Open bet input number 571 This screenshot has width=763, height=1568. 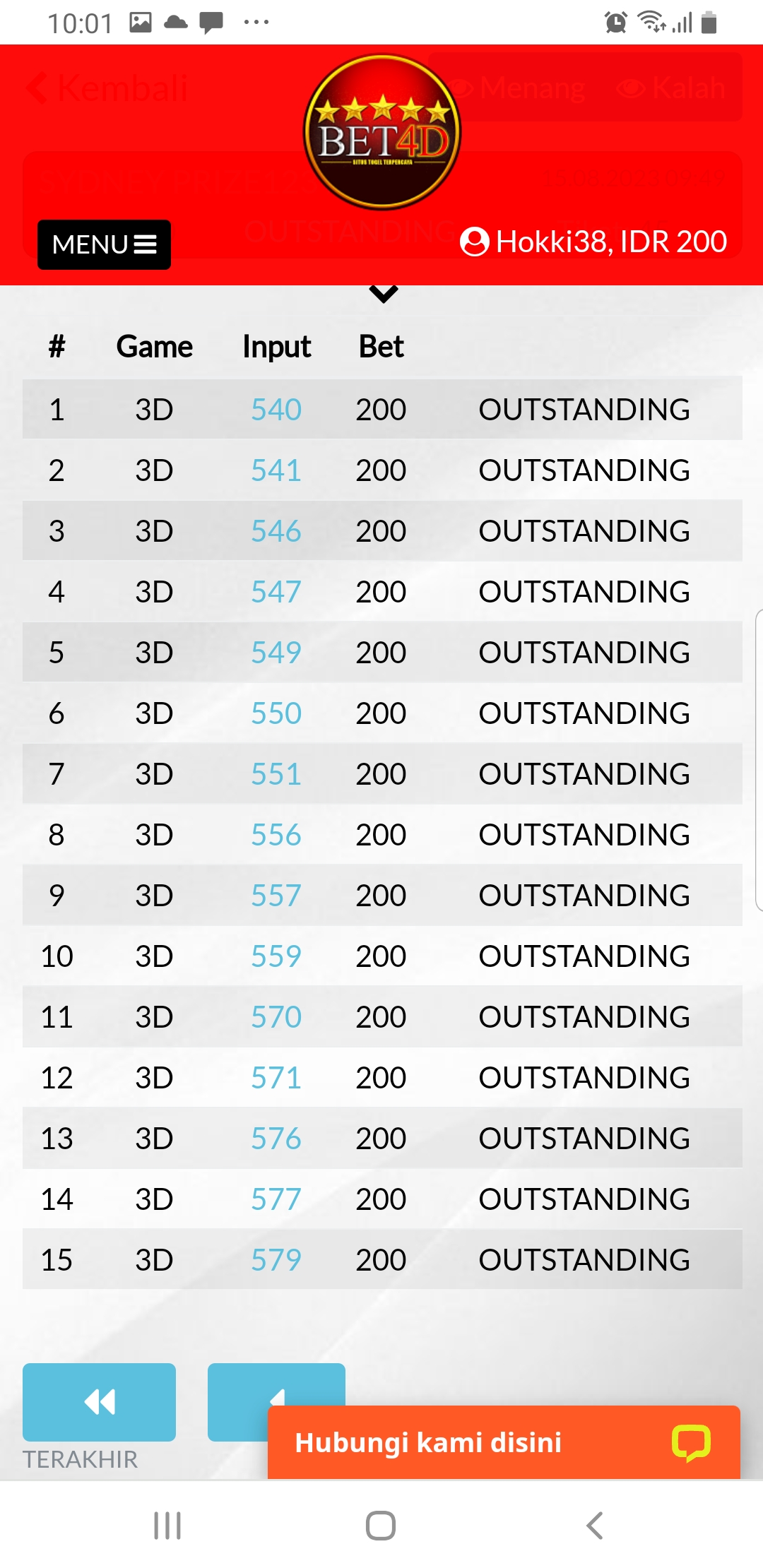click(276, 1078)
